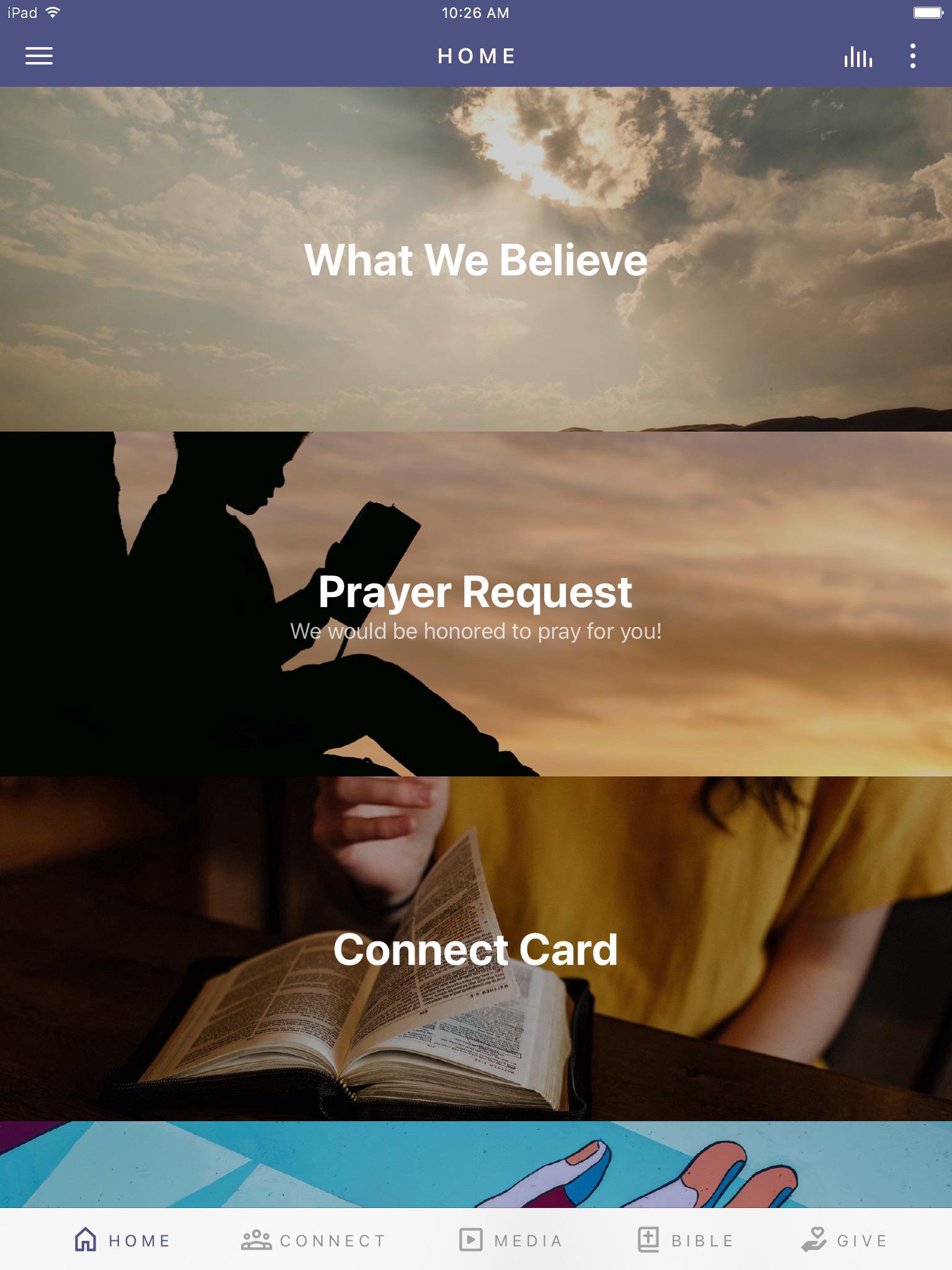Open the three-dot overflow menu

tap(912, 56)
